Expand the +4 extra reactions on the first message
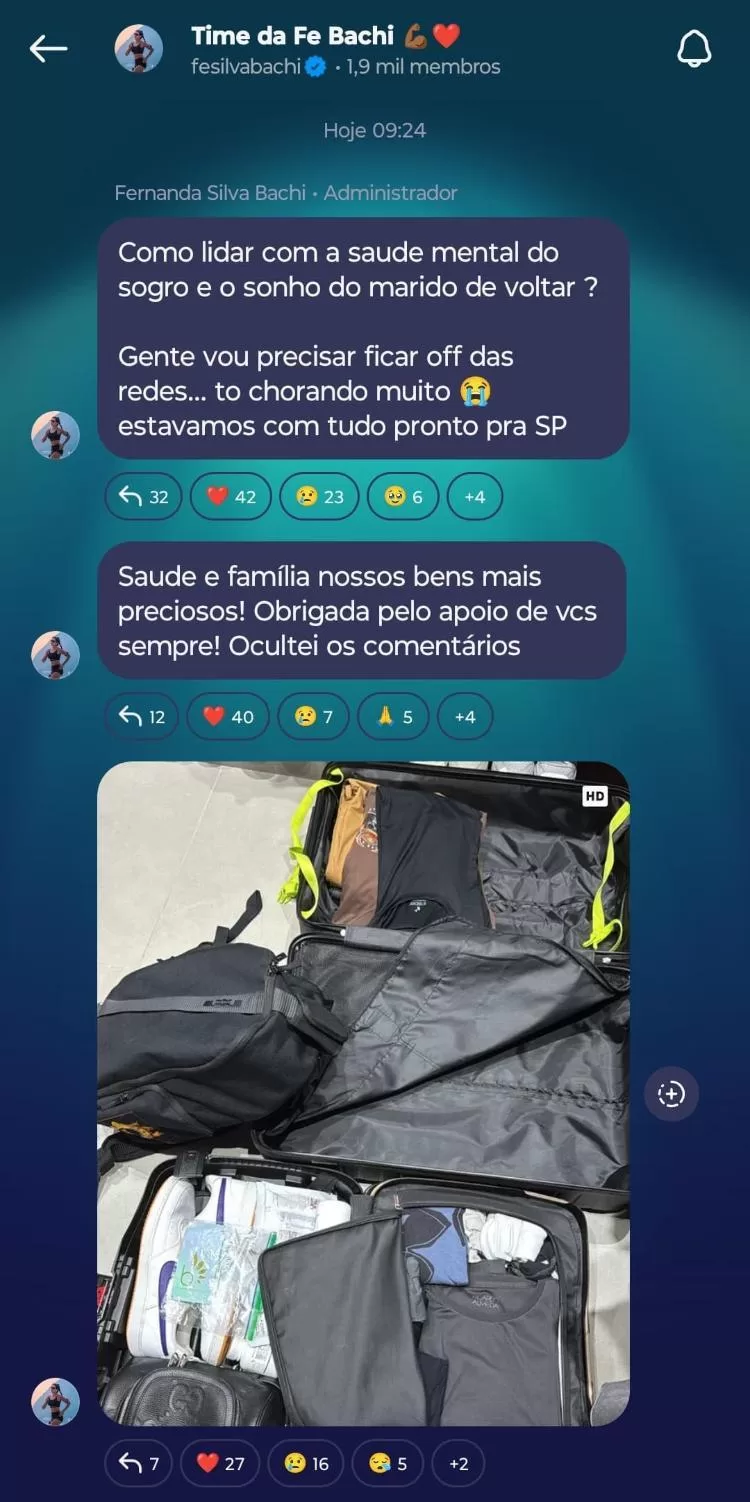The image size is (750, 1502). pos(475,496)
